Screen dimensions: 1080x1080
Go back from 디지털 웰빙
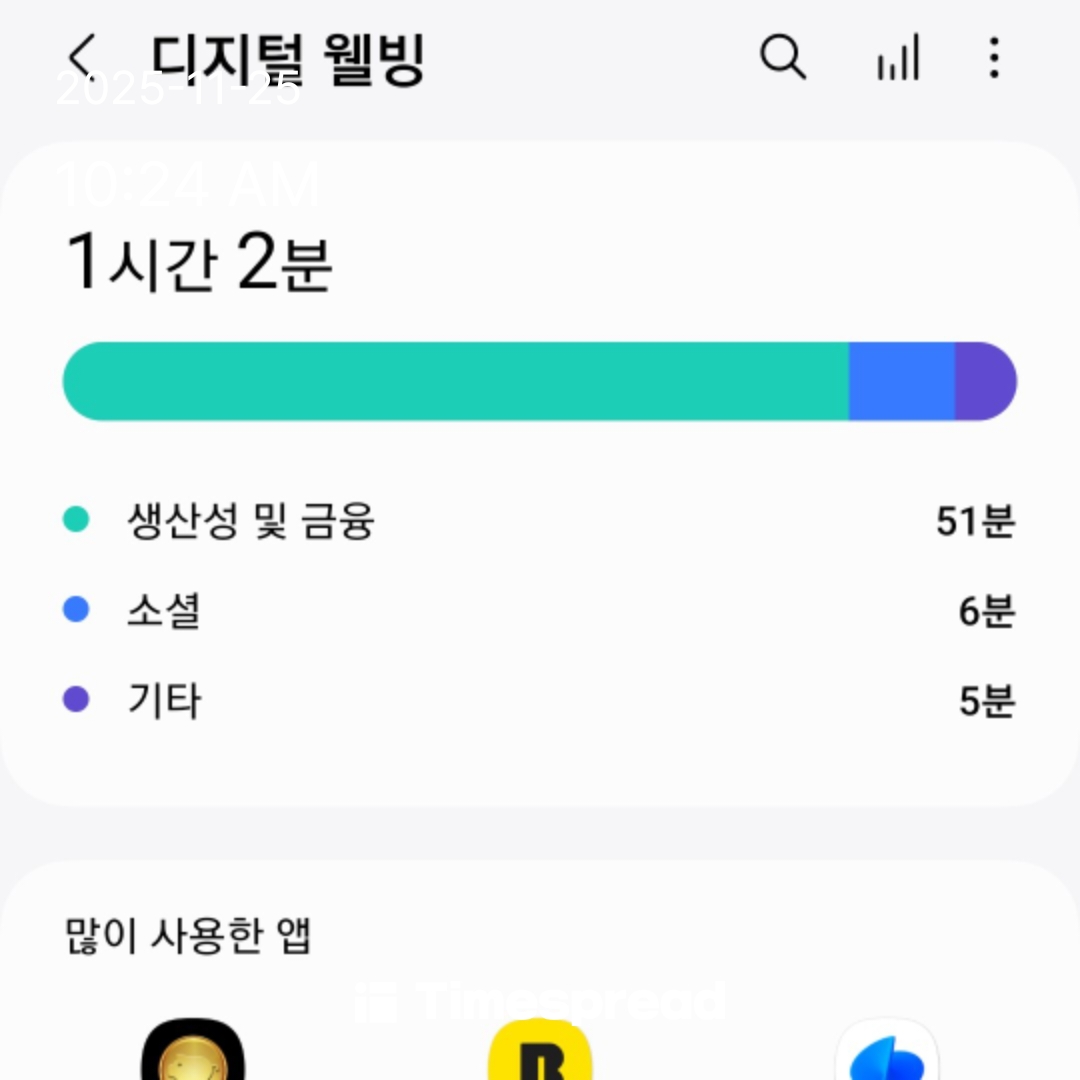coord(84,58)
